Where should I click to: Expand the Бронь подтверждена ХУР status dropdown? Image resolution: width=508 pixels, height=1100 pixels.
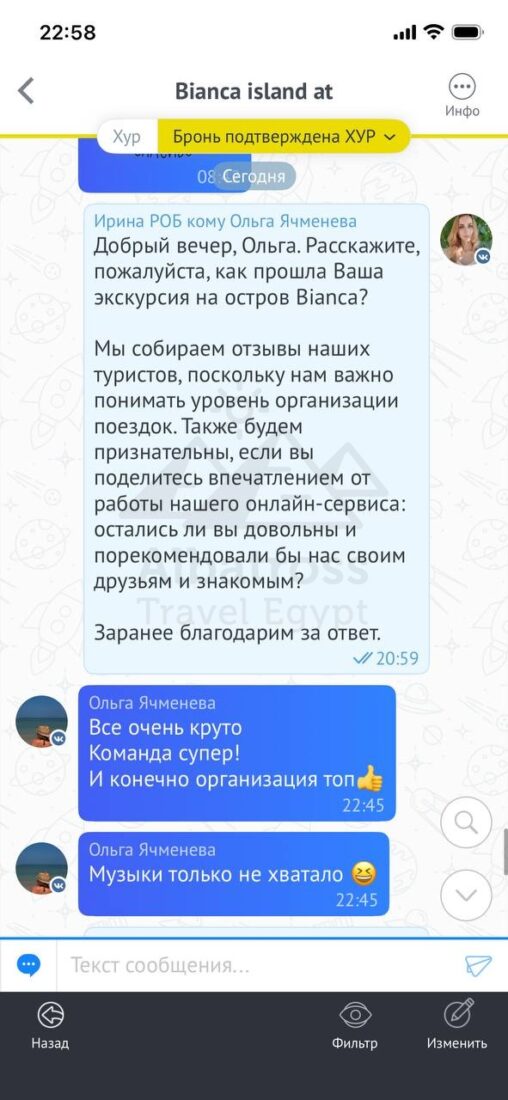point(283,138)
